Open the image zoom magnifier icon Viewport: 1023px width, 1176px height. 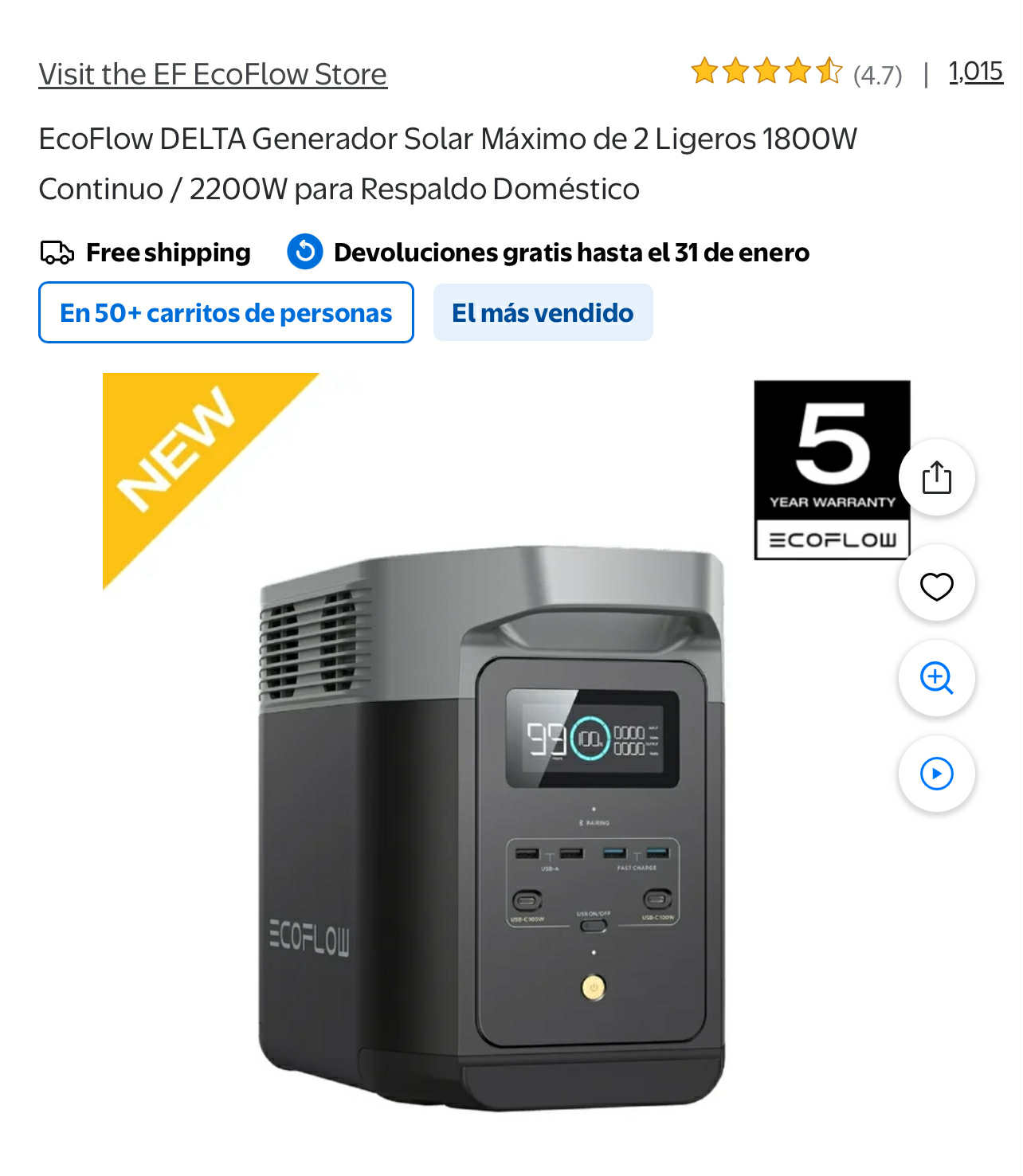[x=937, y=678]
